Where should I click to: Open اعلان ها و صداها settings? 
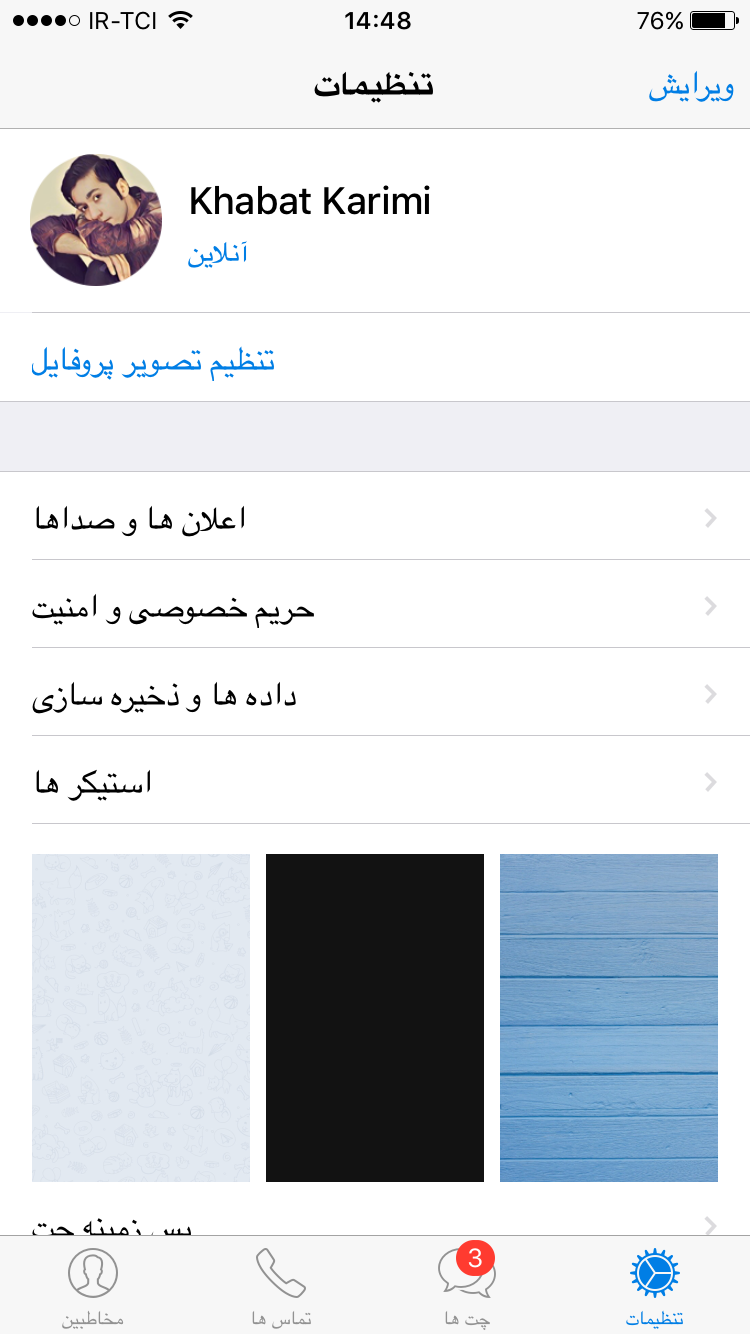pos(375,517)
